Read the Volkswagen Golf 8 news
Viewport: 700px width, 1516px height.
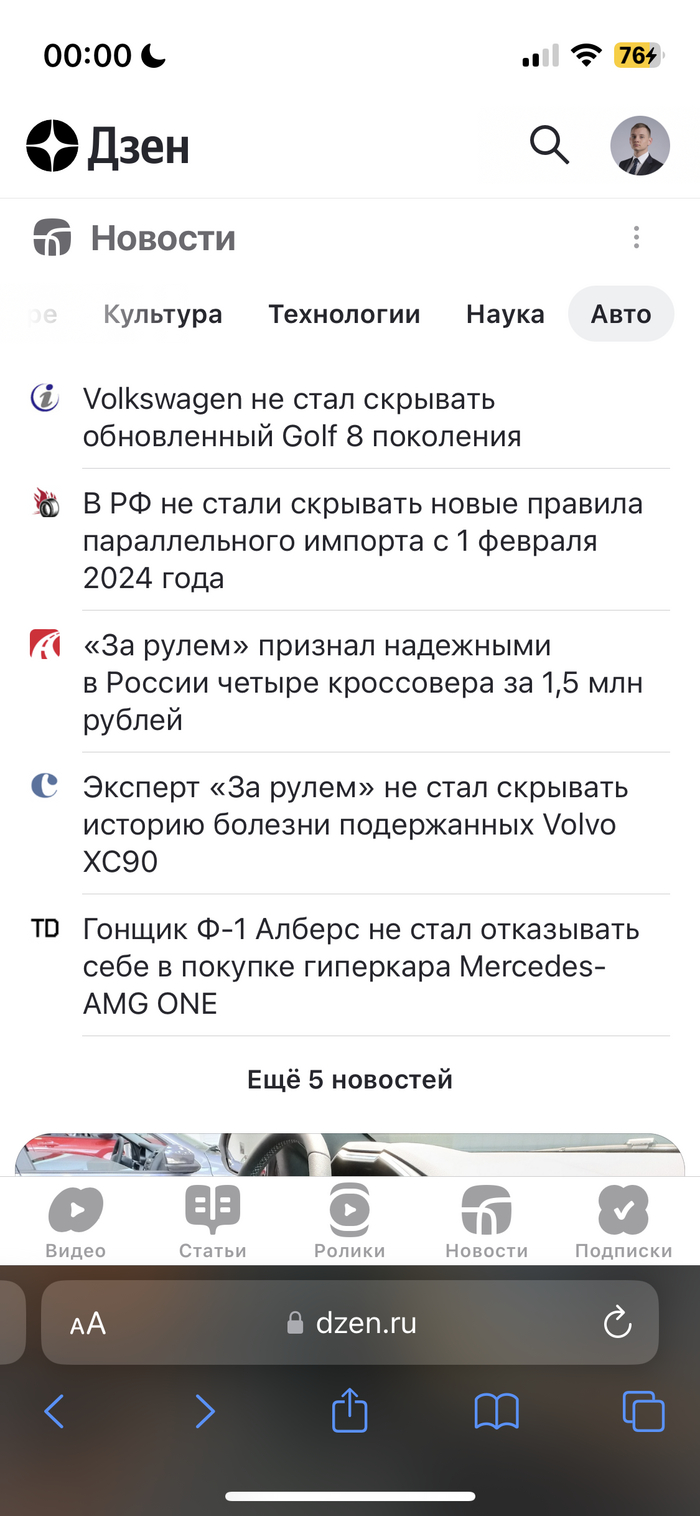(302, 418)
